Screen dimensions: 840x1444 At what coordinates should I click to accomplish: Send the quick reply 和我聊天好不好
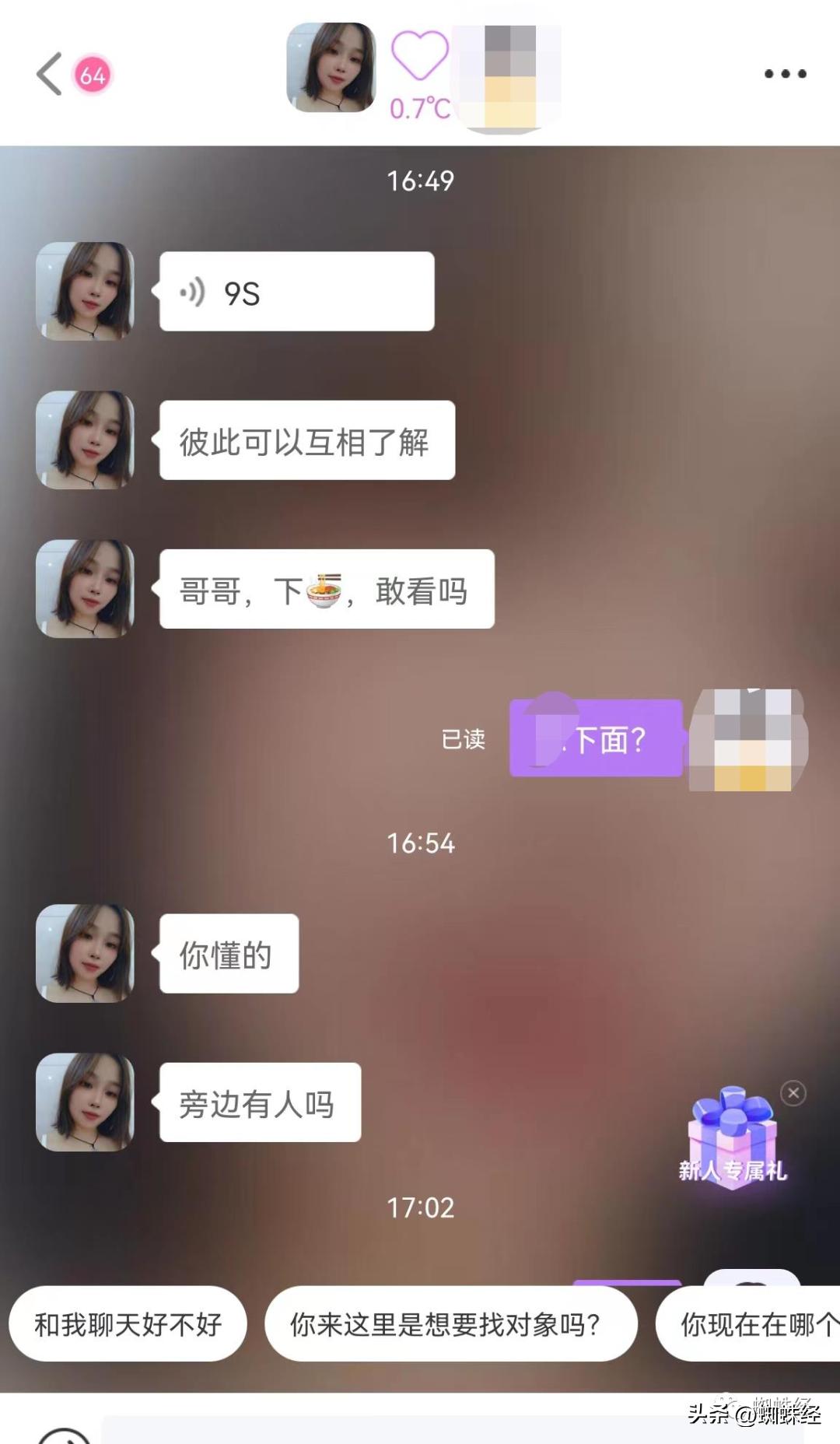point(127,1323)
